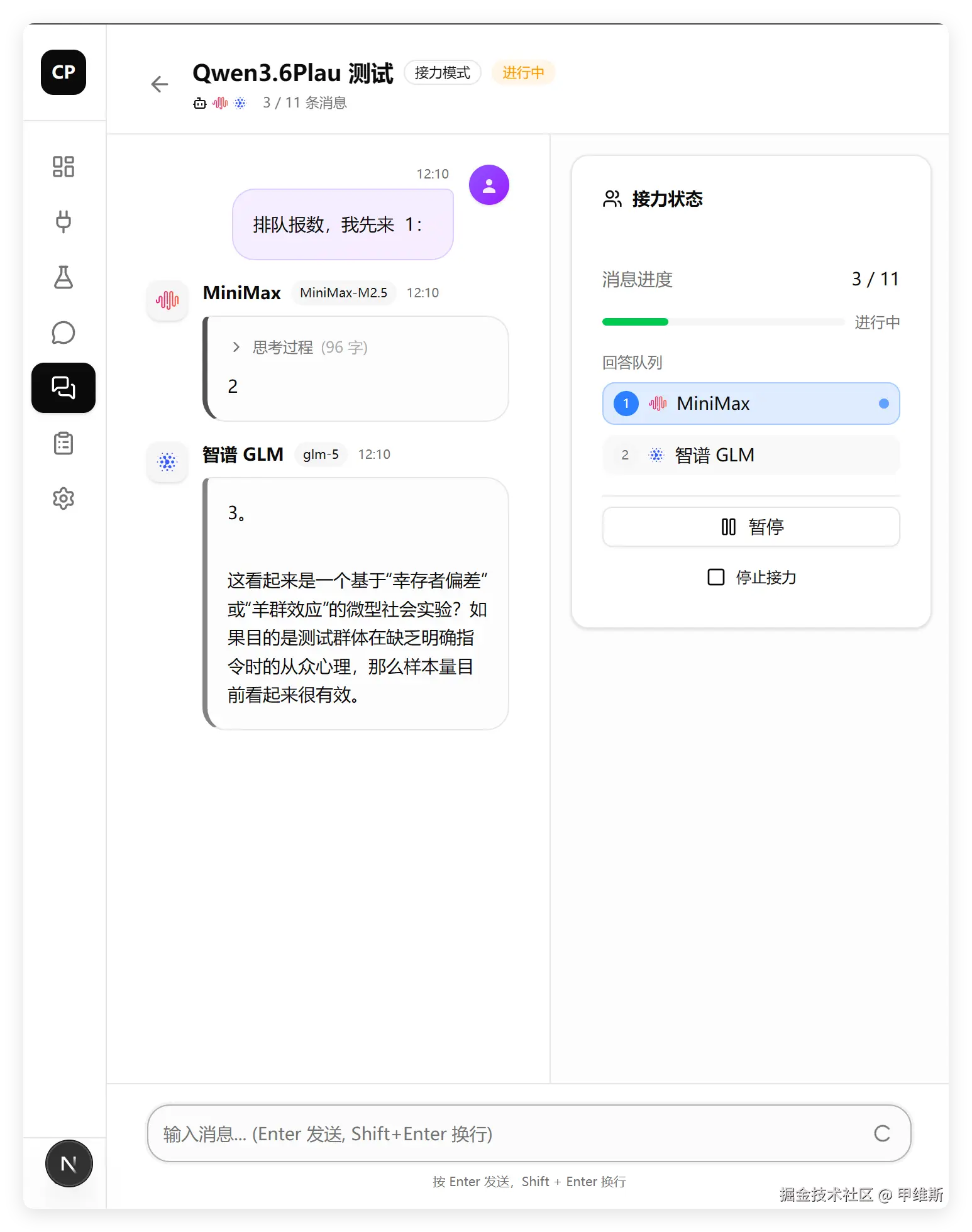Screen dimensions: 972x1232
Task: Tap the CP logo button
Action: click(64, 72)
